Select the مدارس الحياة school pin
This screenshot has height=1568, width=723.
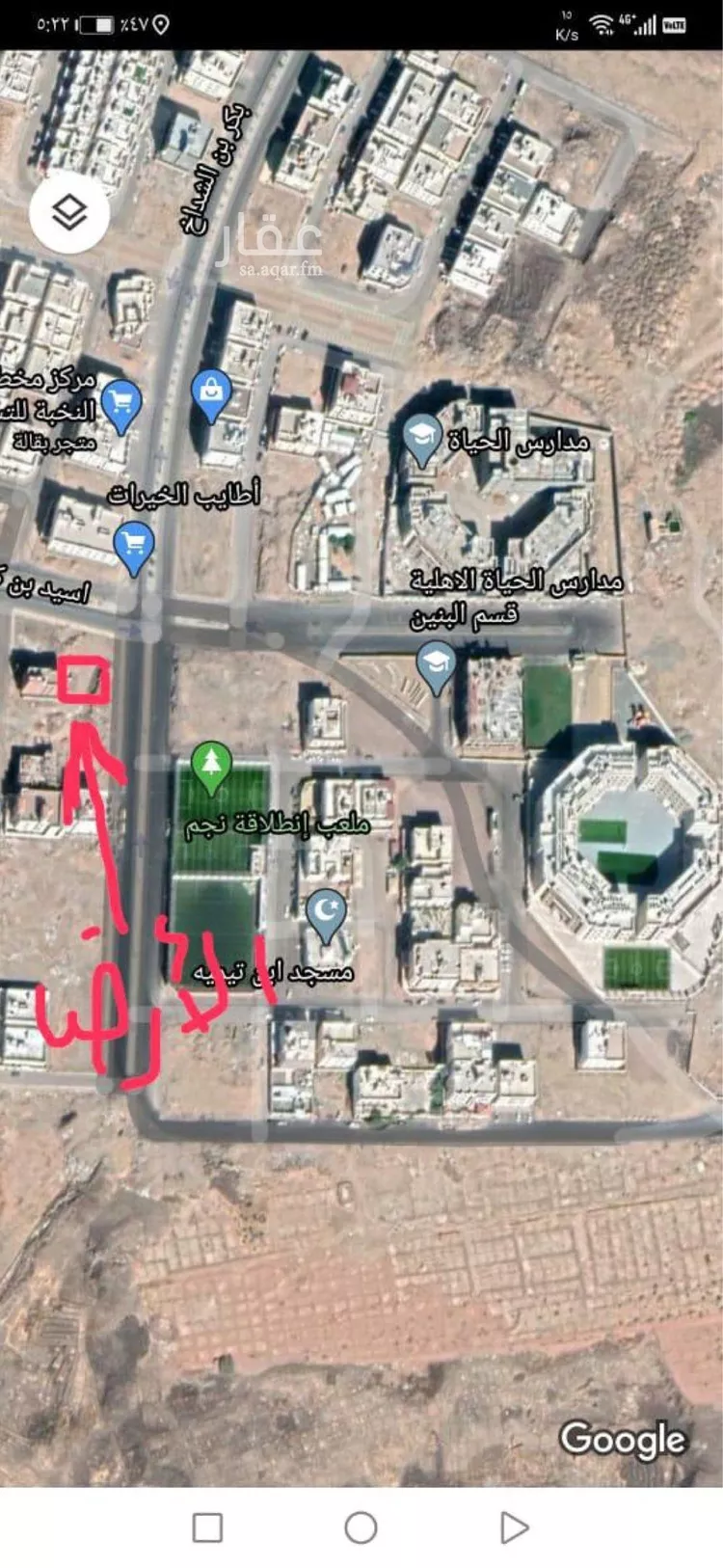421,437
